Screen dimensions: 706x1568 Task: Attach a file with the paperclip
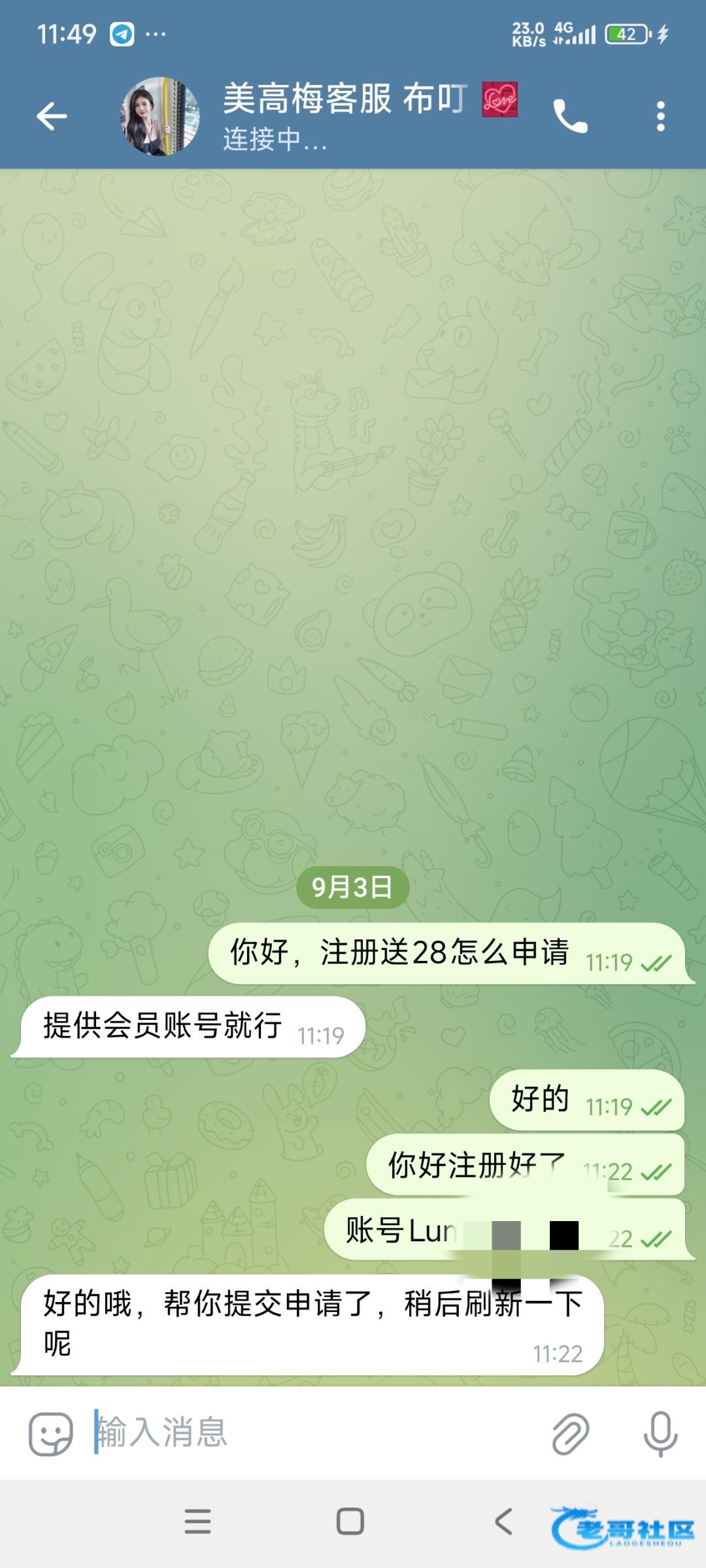[x=571, y=1434]
